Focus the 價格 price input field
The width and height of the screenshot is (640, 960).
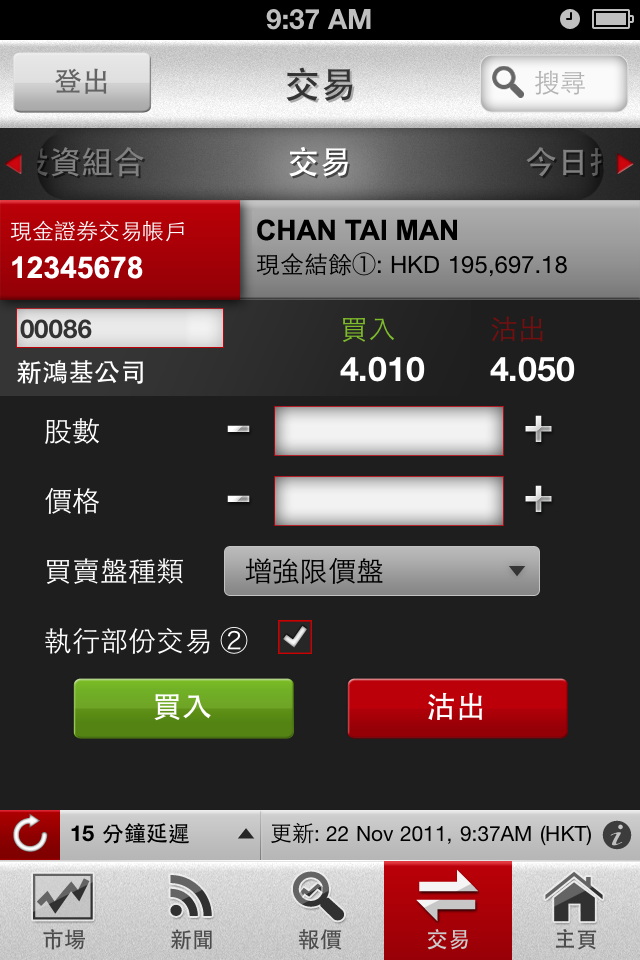pos(389,500)
